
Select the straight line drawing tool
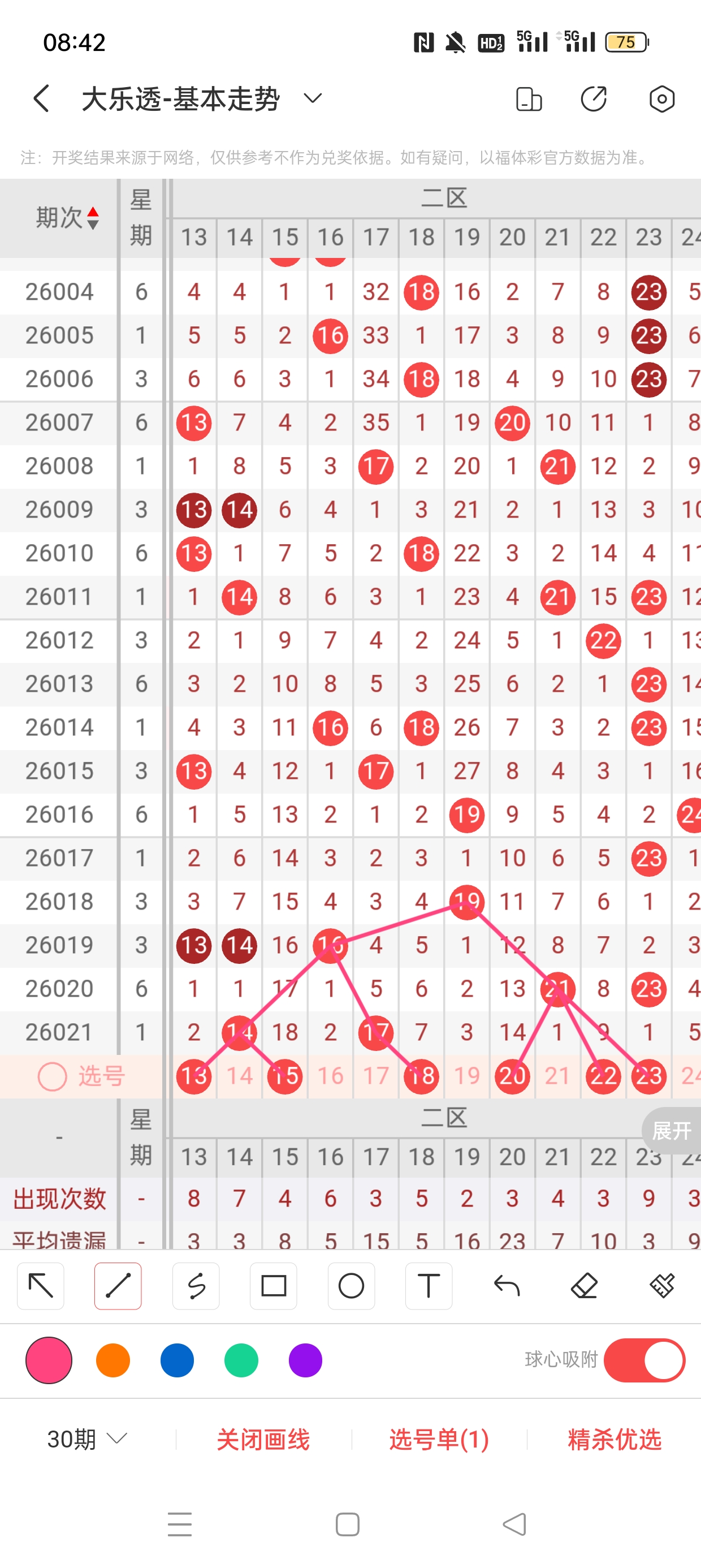tap(118, 1286)
